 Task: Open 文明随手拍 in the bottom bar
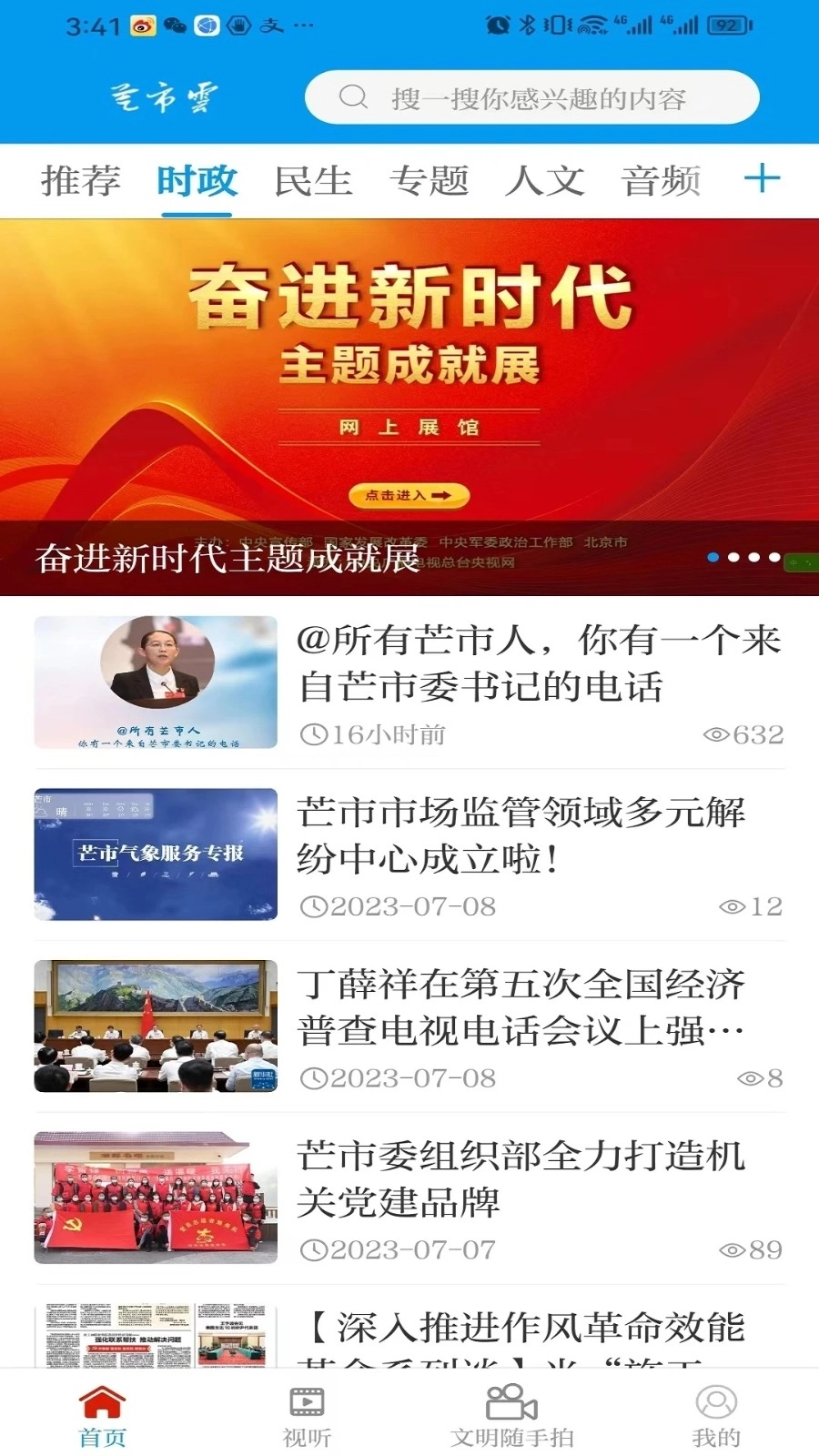pos(511,1415)
